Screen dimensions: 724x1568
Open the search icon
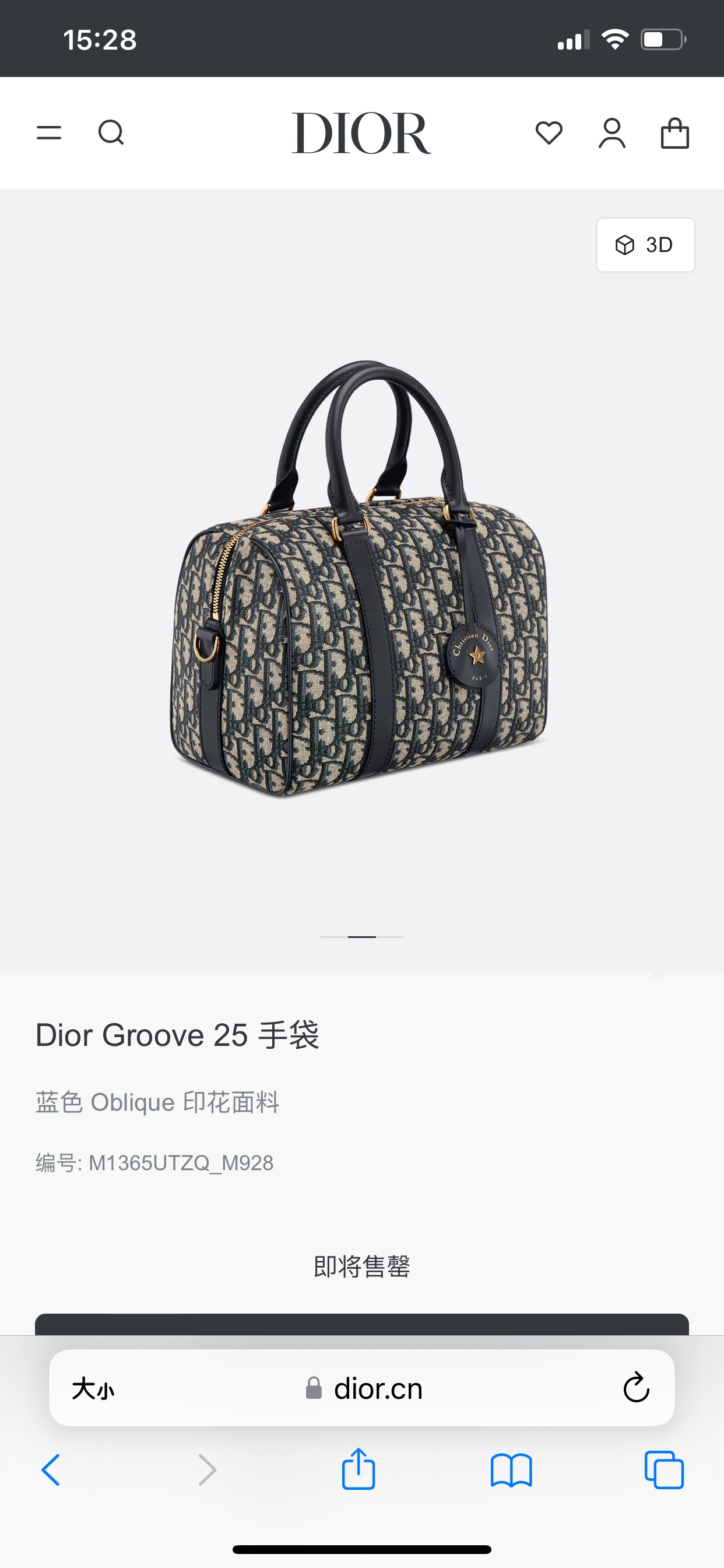[111, 132]
